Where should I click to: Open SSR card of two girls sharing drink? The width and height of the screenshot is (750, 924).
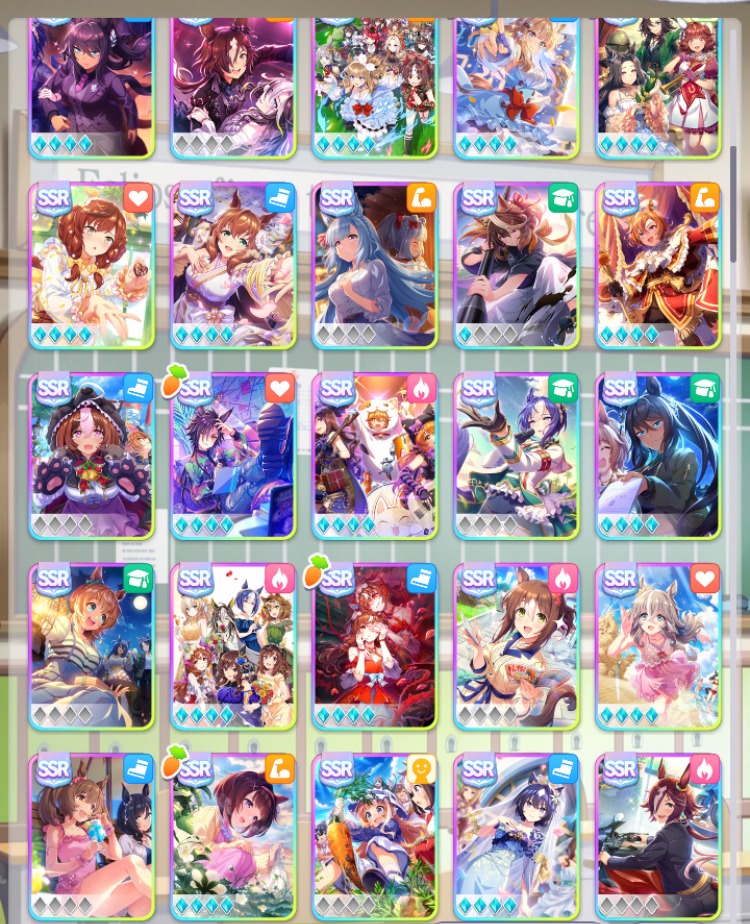pyautogui.click(x=91, y=835)
